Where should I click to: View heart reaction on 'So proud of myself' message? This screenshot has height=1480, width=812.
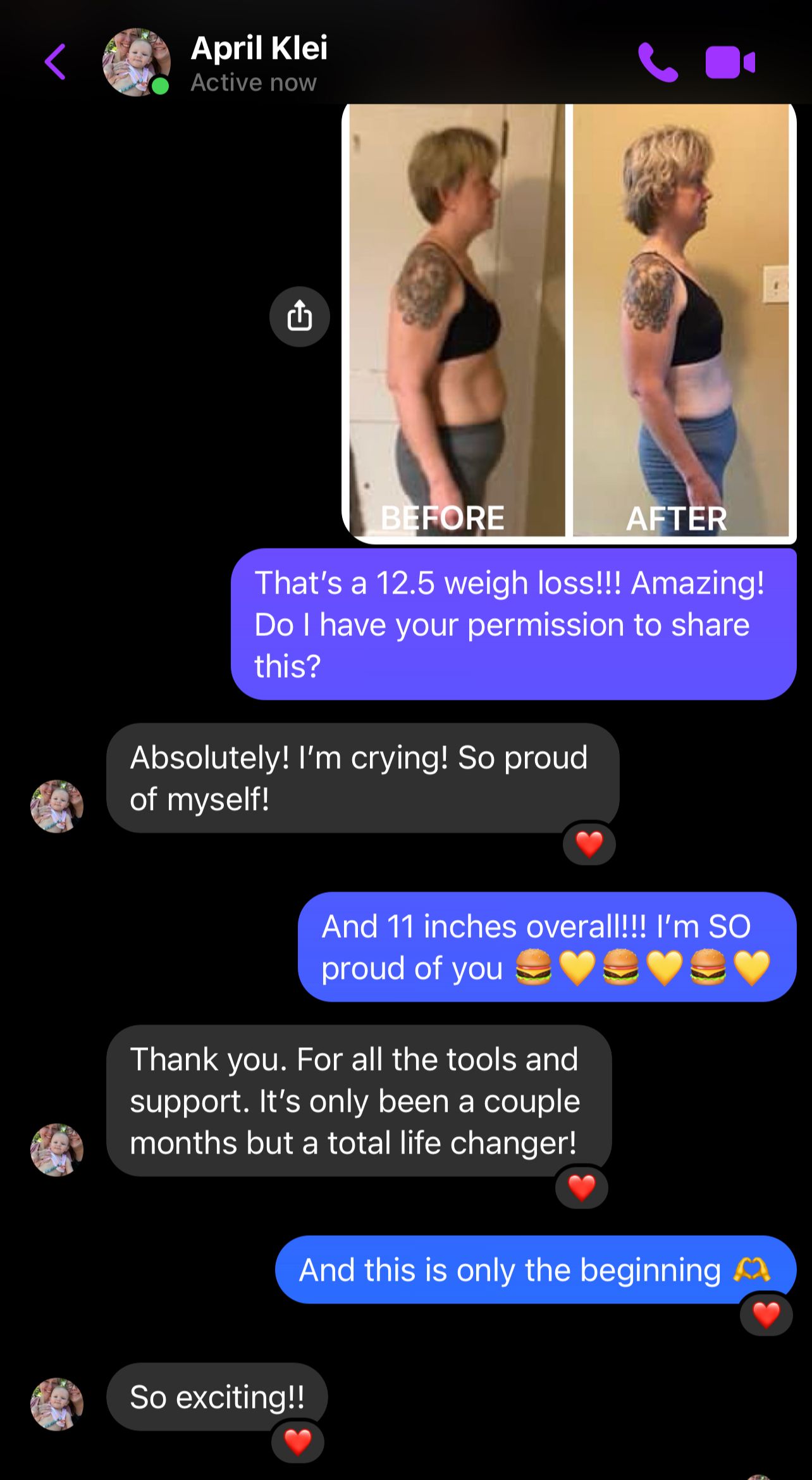pyautogui.click(x=589, y=843)
